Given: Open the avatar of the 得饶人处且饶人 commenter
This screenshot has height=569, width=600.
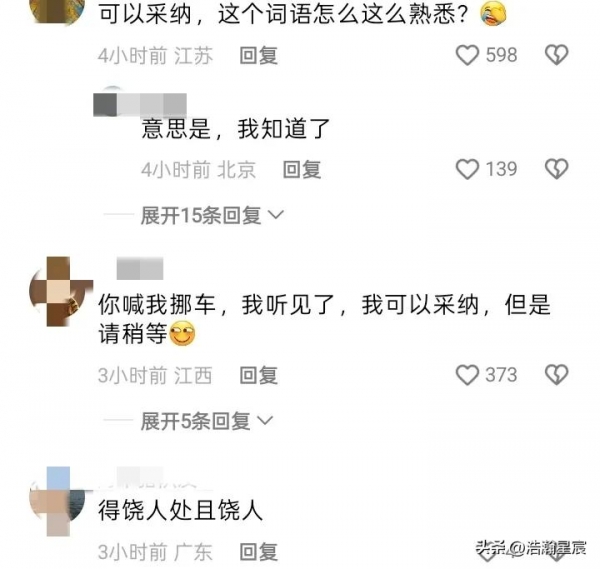Looking at the screenshot, I should 59,498.
